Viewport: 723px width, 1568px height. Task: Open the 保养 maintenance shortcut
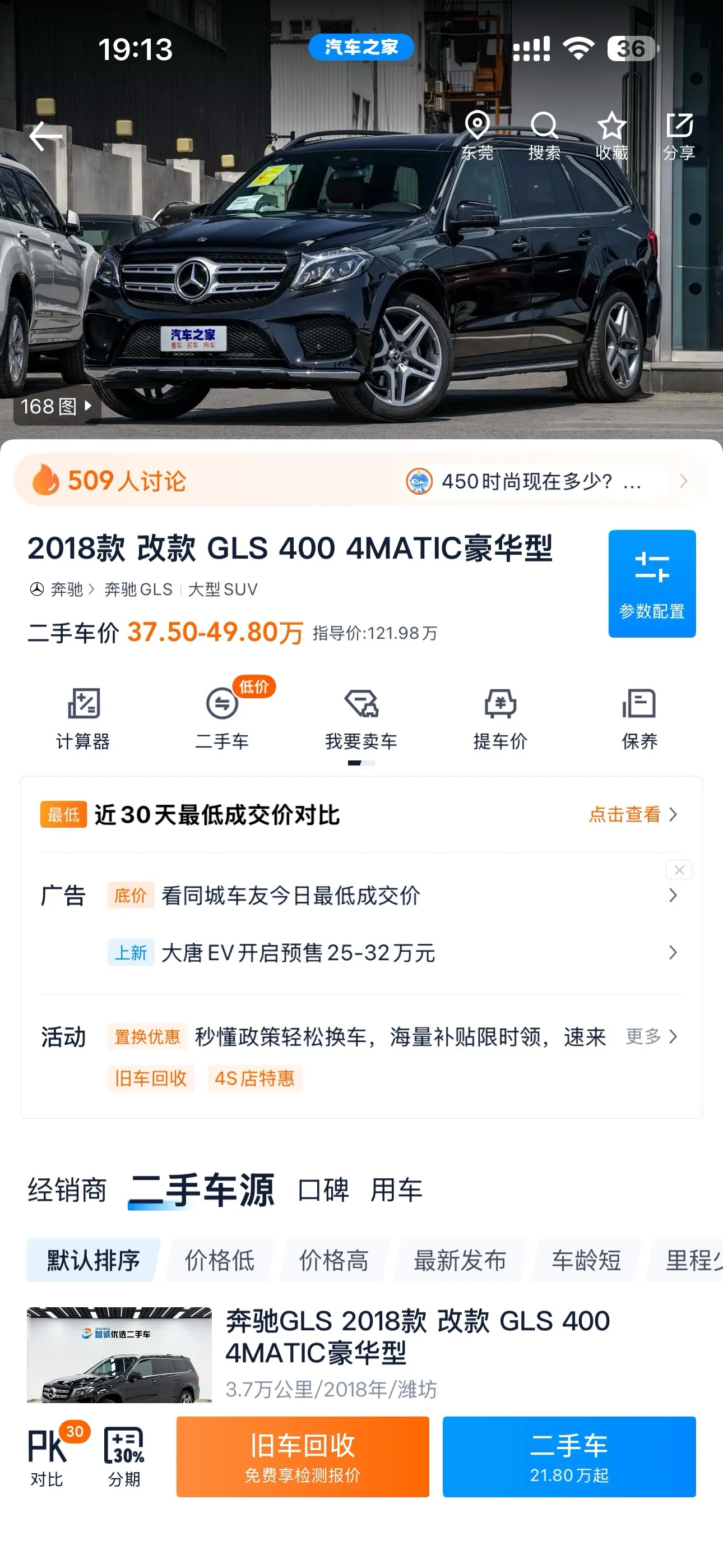(639, 719)
